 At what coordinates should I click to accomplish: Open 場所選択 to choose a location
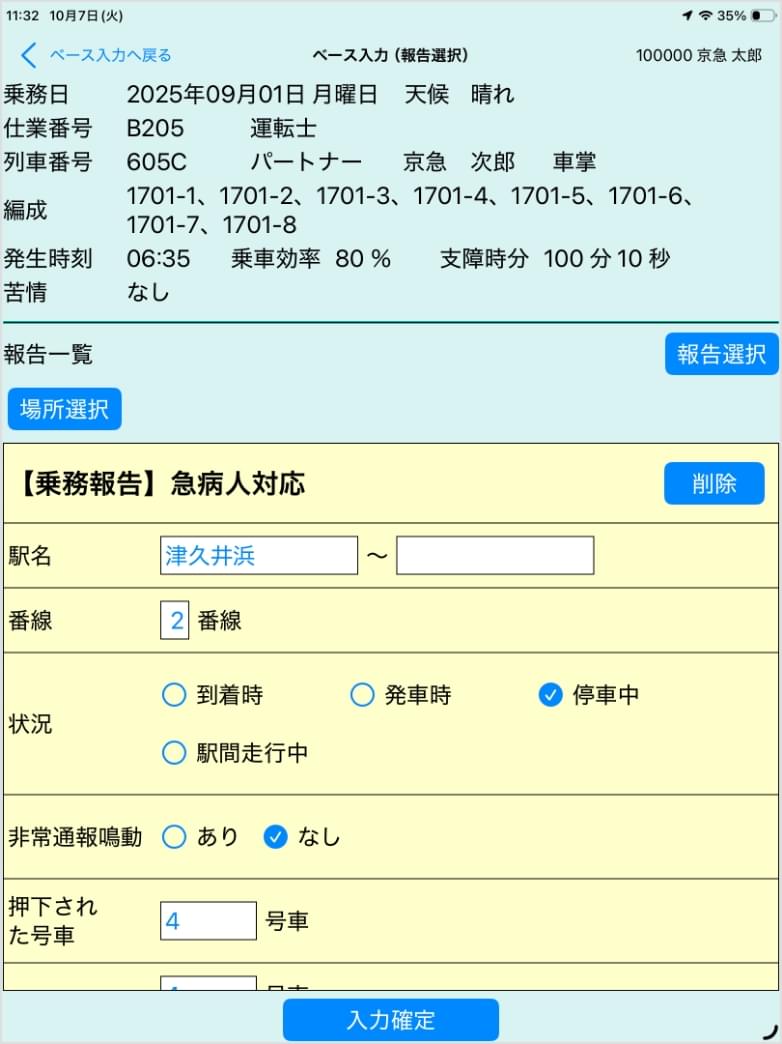[x=64, y=408]
